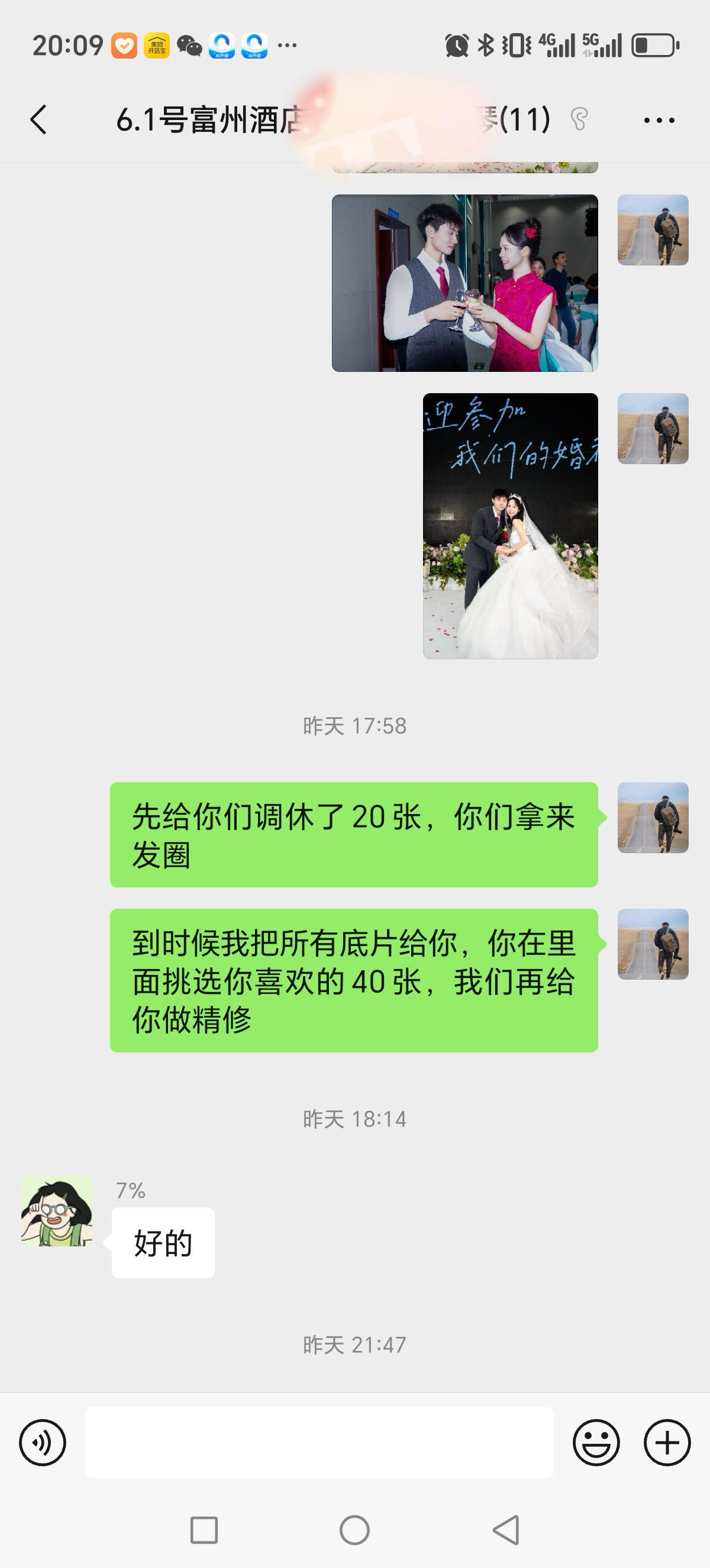Open the emoji sticker panel

point(596,1442)
